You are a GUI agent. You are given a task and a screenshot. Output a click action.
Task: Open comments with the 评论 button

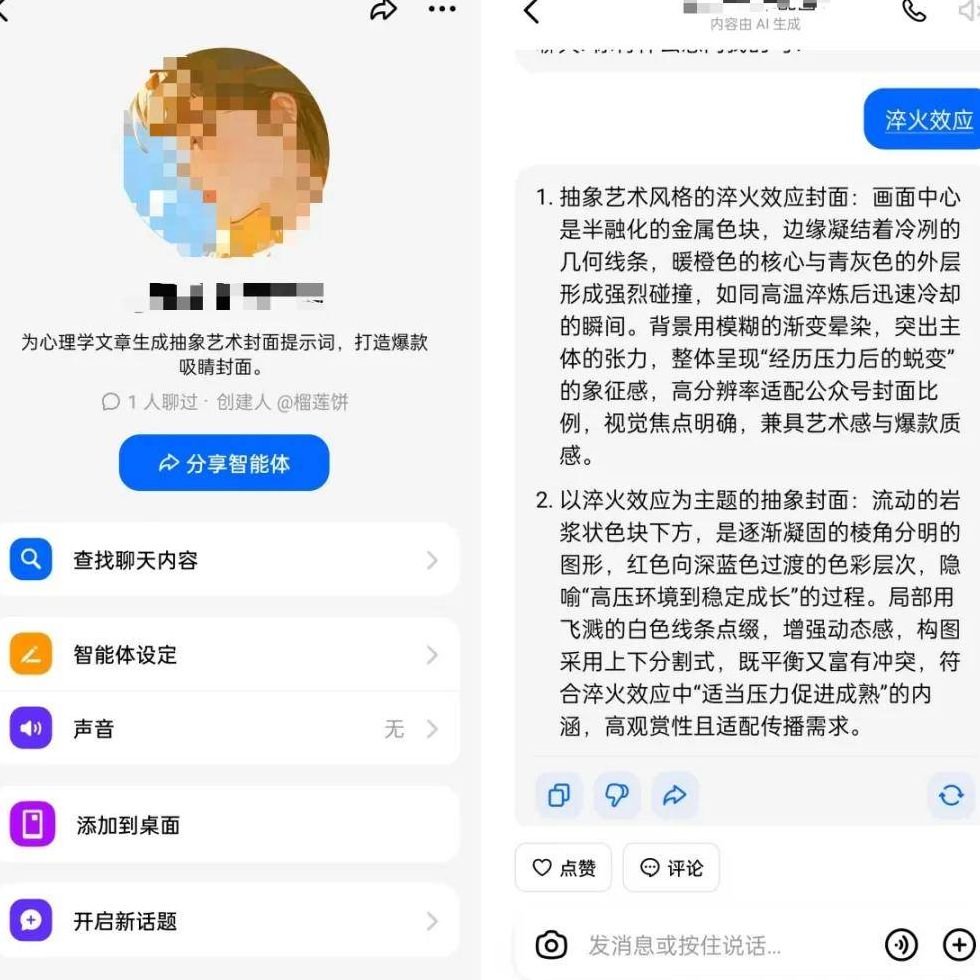pos(671,868)
